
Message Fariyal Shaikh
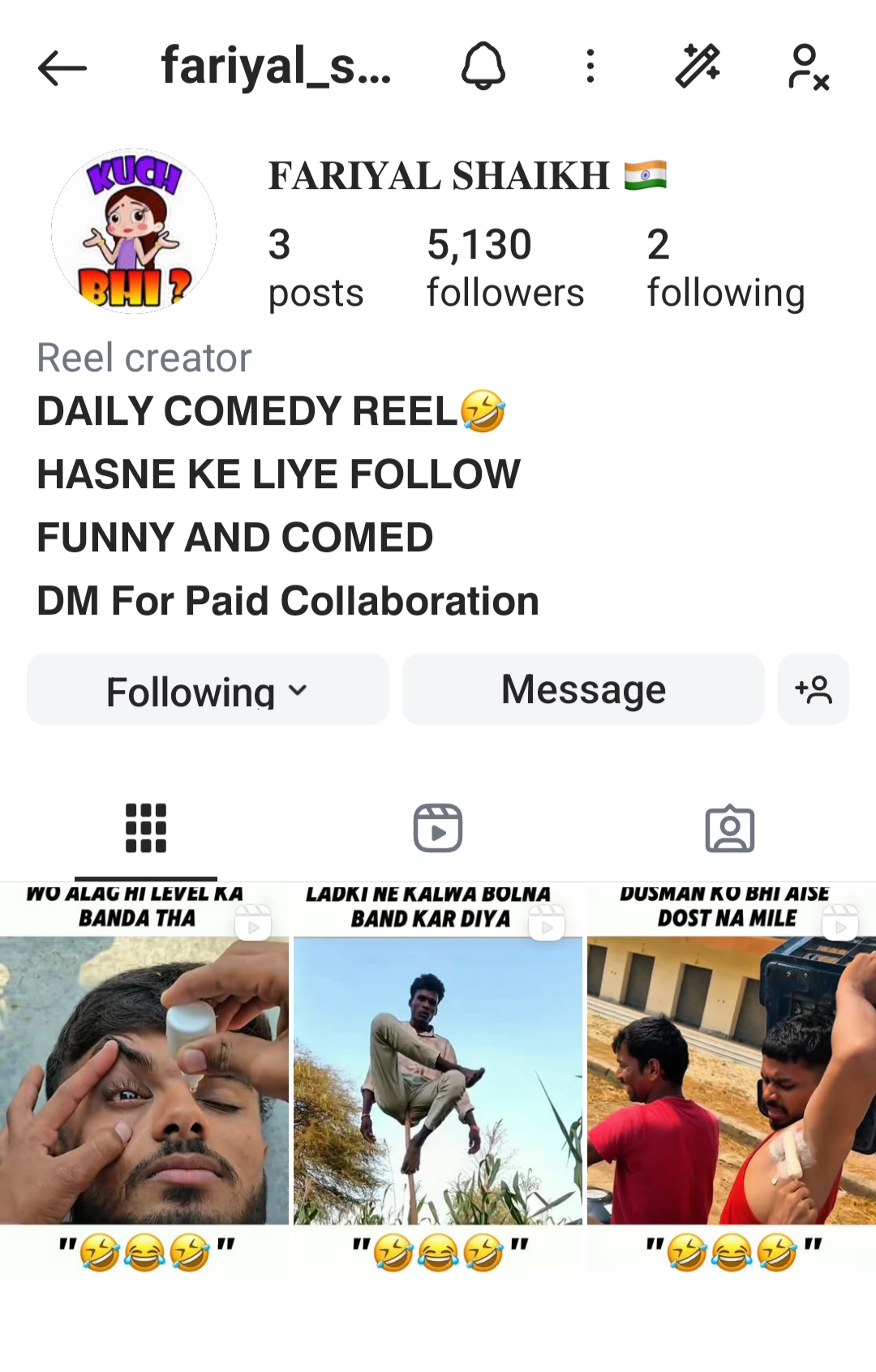pos(583,690)
